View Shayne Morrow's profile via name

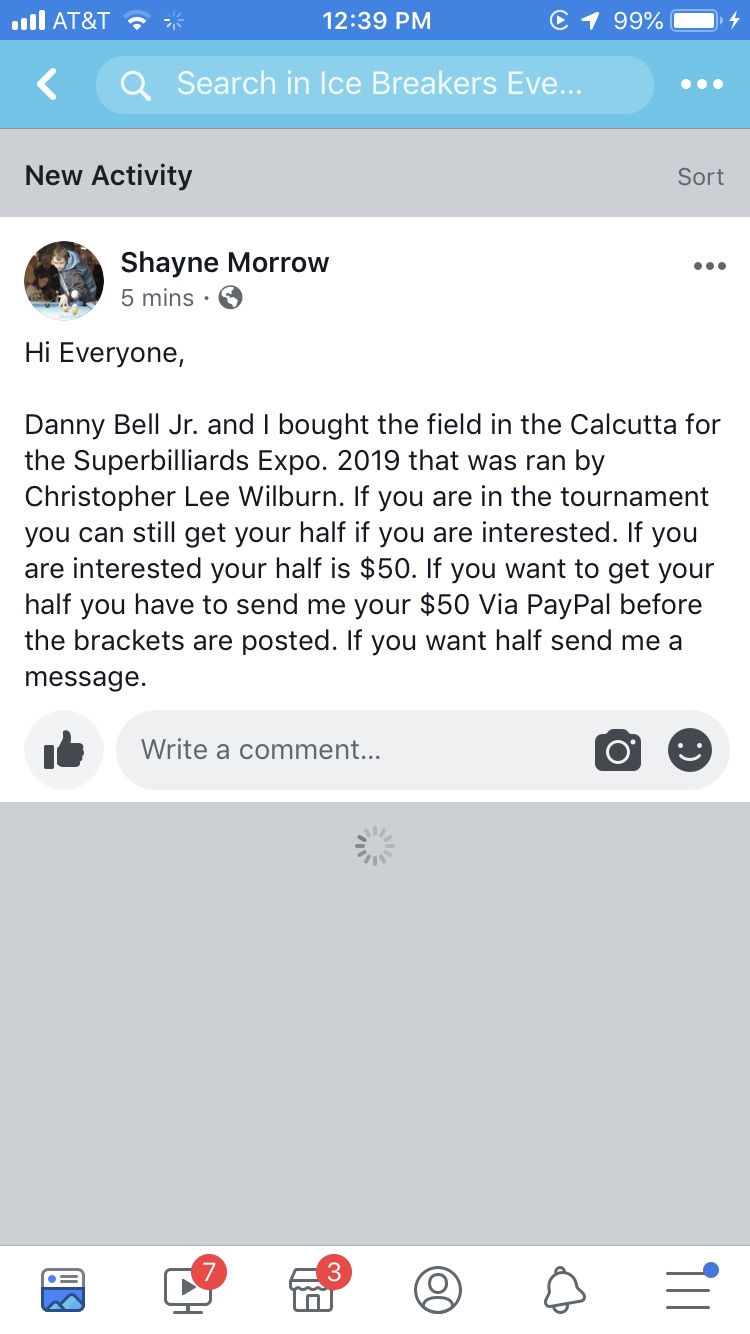225,263
